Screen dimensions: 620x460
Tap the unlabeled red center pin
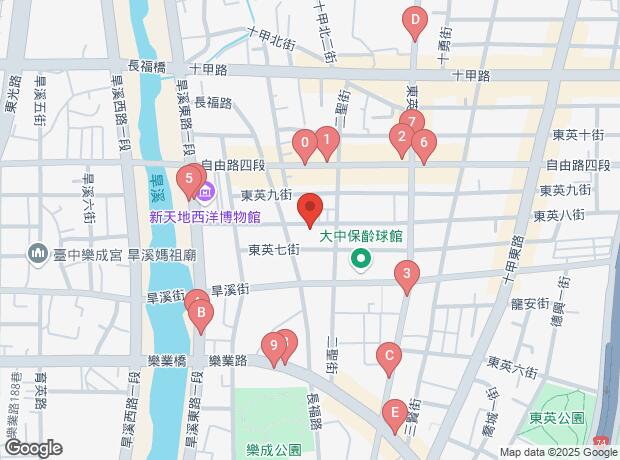pos(310,208)
